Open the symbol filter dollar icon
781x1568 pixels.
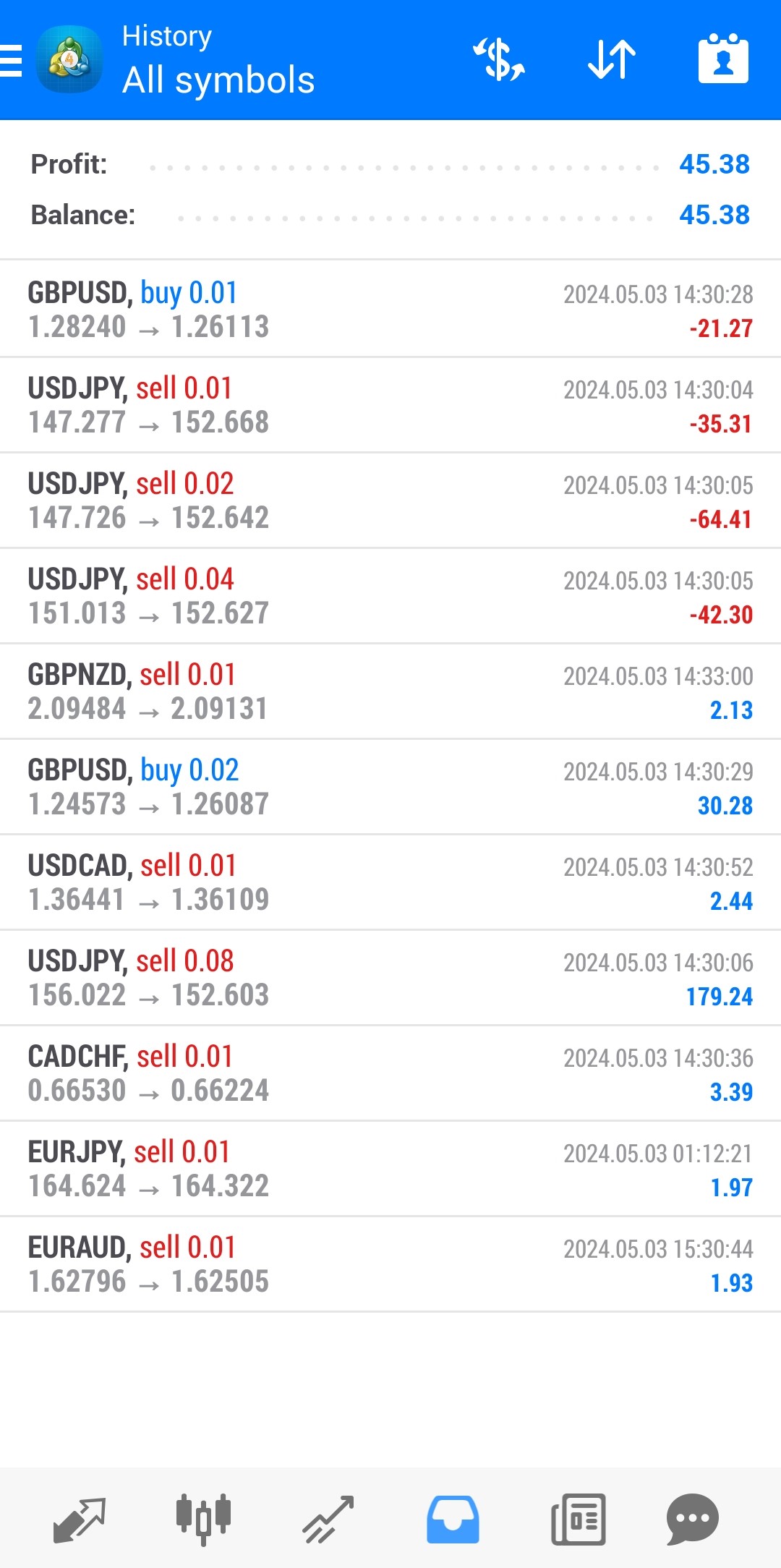tap(499, 59)
